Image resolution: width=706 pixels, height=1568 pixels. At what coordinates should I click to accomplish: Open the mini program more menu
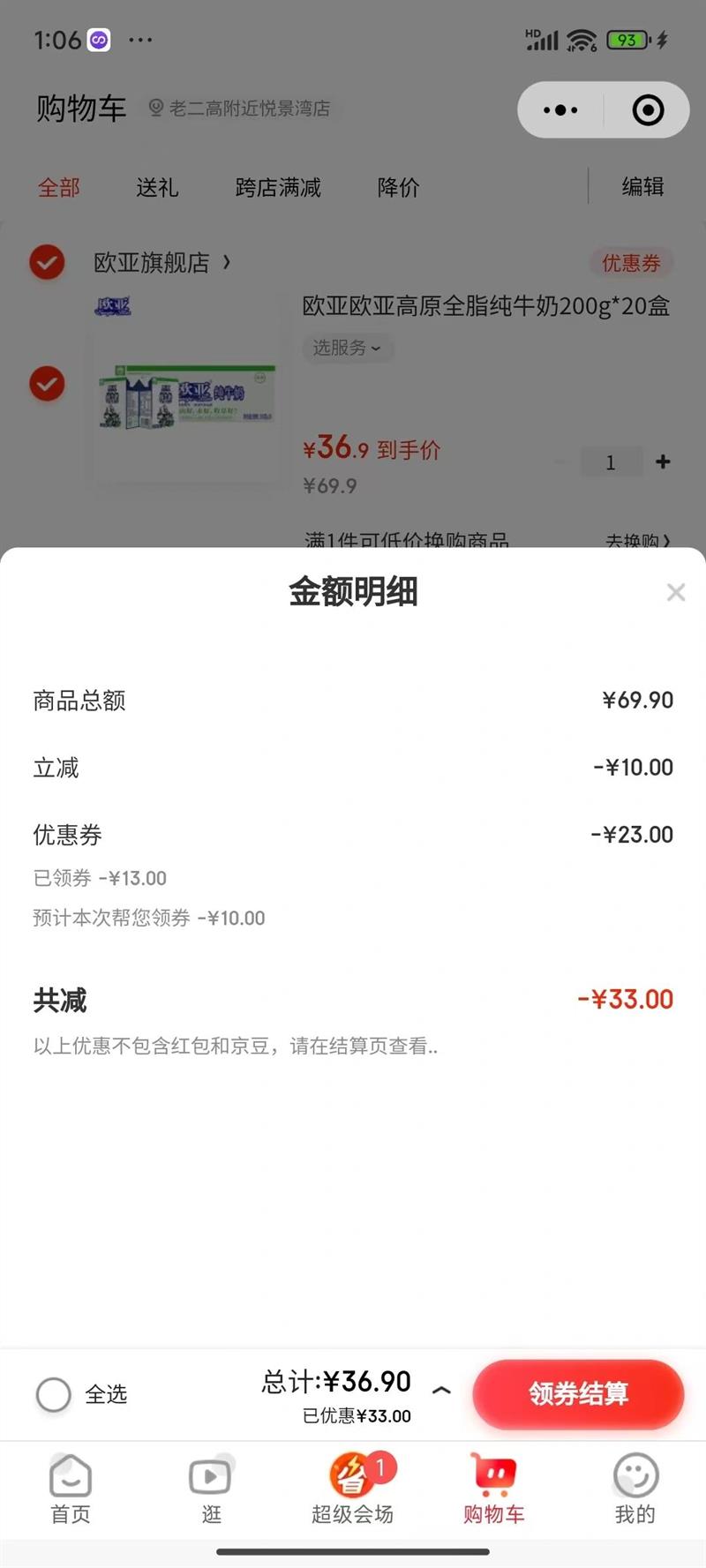560,110
